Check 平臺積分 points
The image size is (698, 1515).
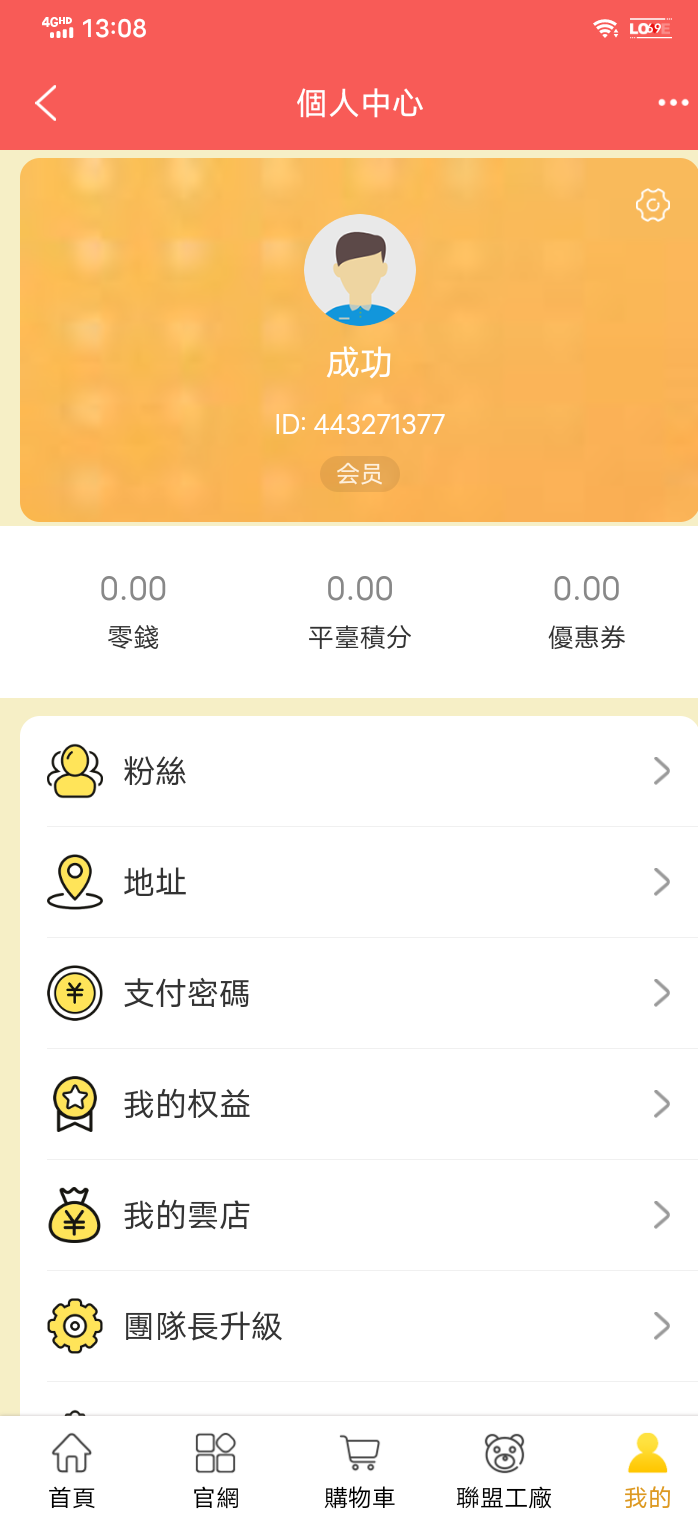(360, 609)
